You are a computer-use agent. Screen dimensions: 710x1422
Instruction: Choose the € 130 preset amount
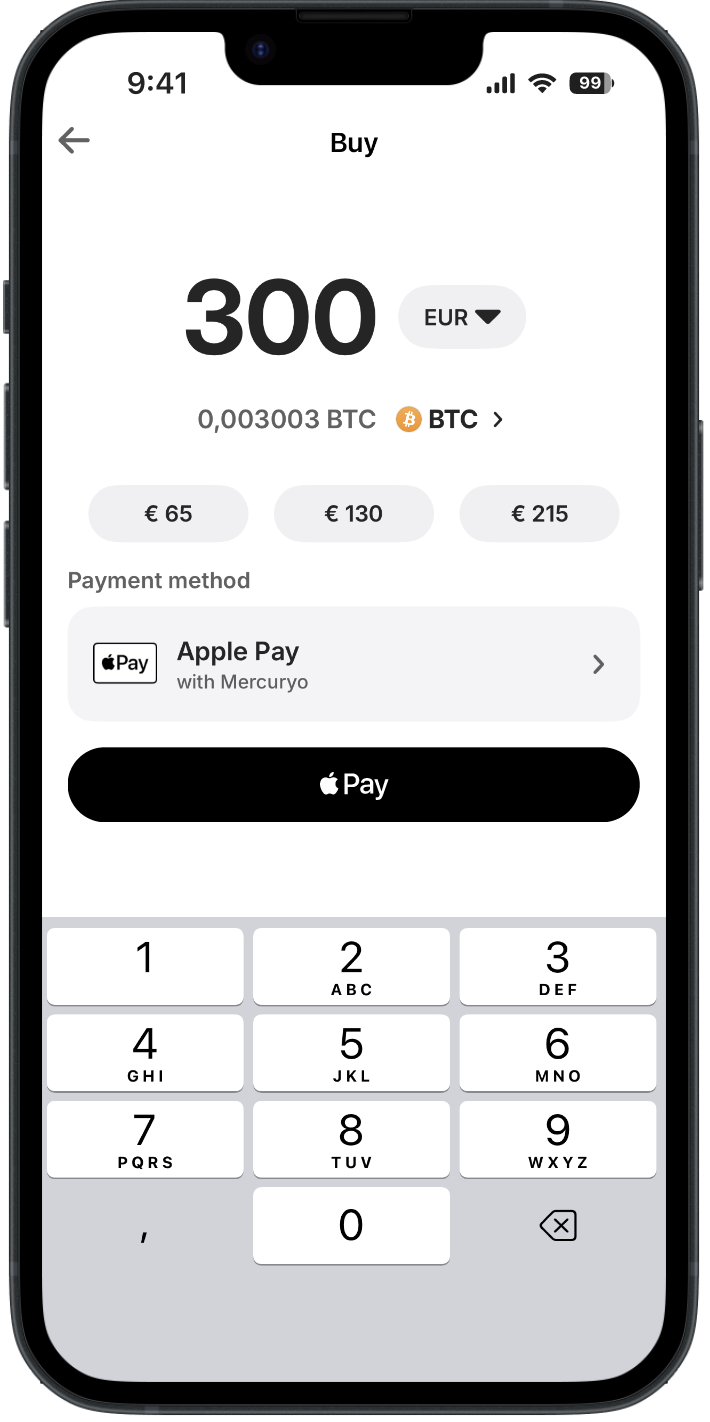[353, 514]
